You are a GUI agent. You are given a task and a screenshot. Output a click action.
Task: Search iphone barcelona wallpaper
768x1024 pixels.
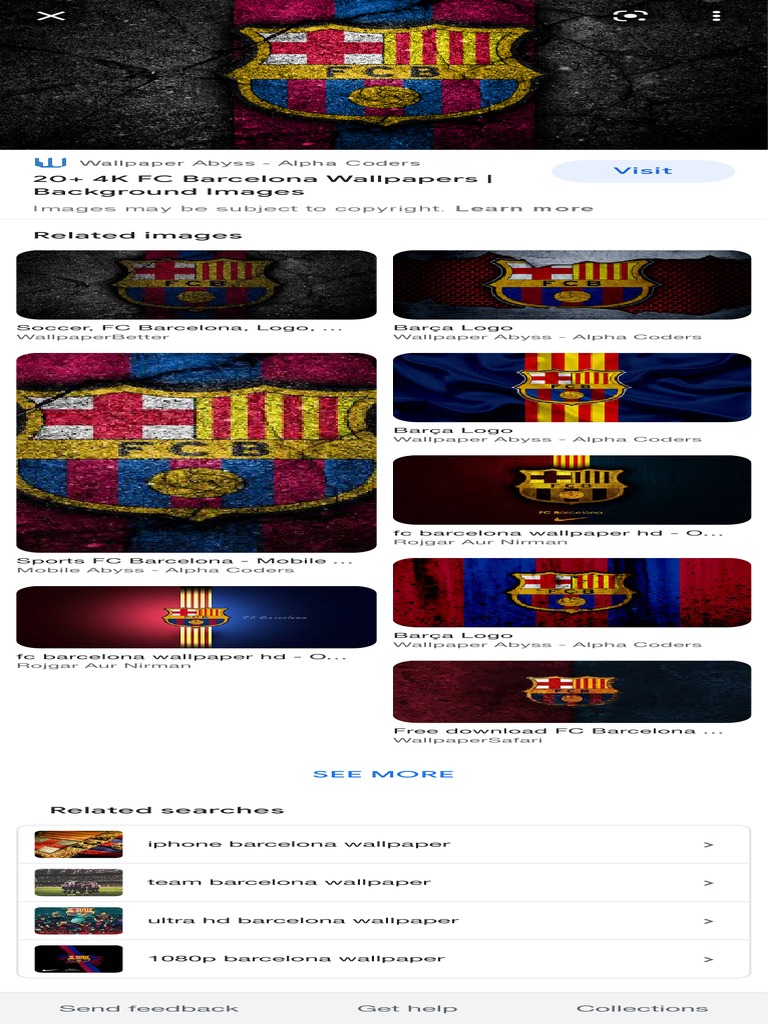click(383, 844)
